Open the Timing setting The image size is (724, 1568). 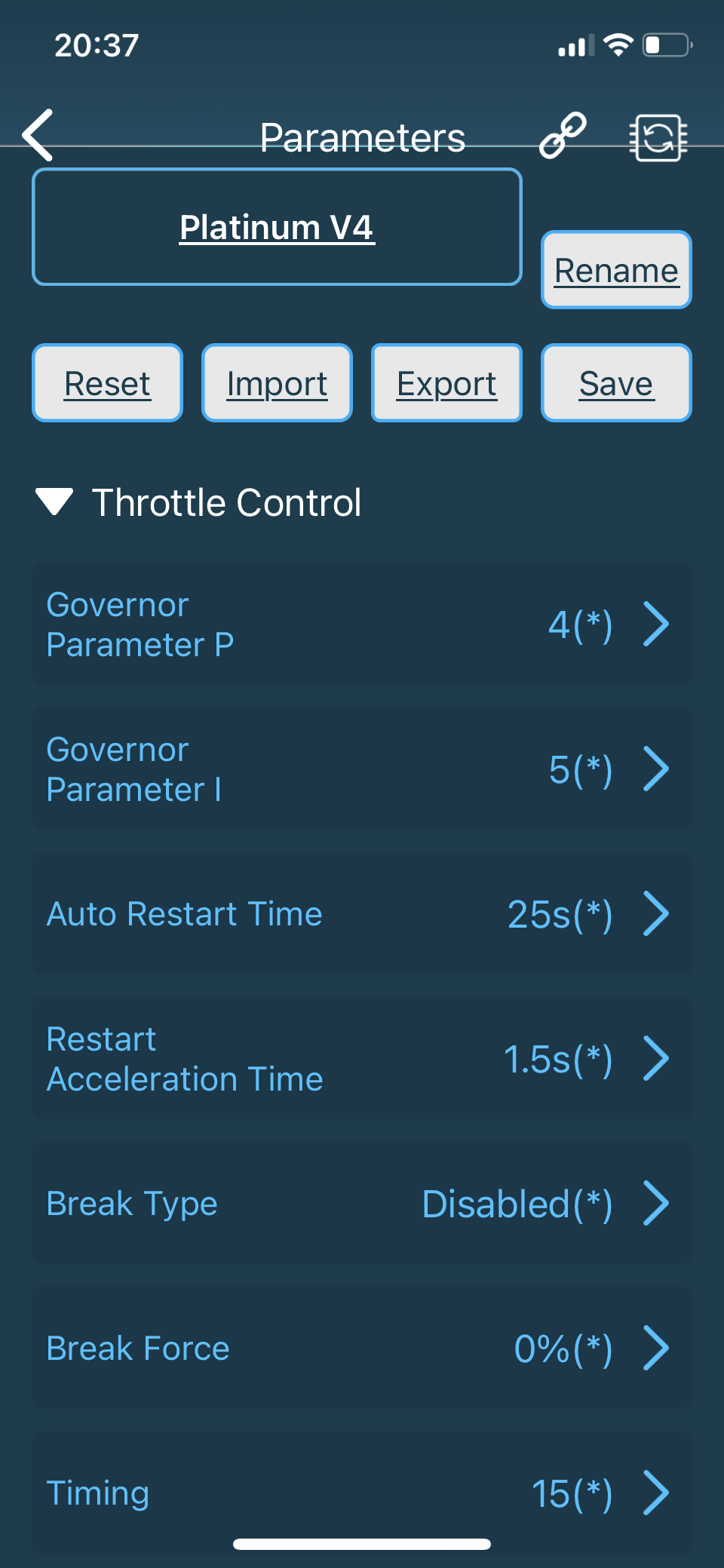(x=362, y=1493)
